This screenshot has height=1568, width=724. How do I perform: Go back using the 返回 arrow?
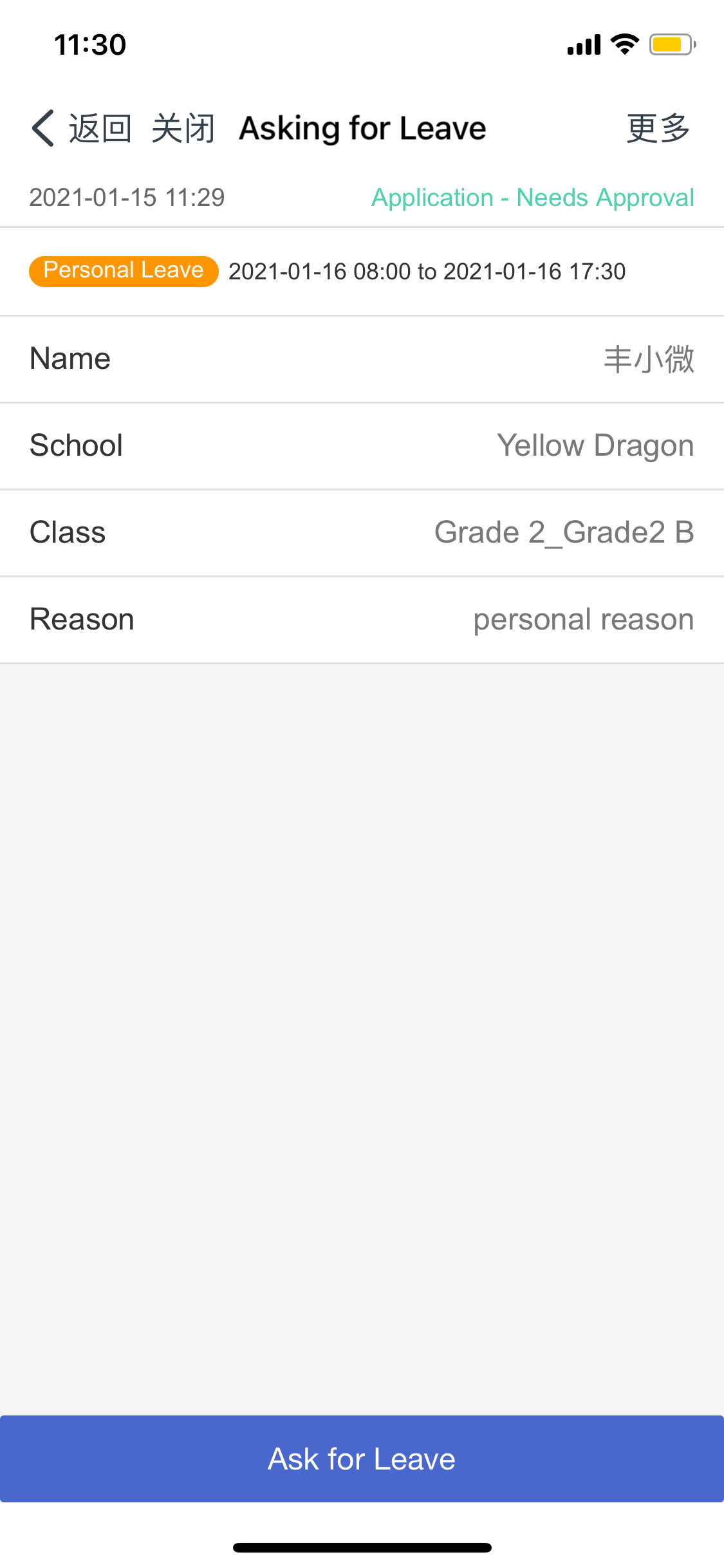80,128
